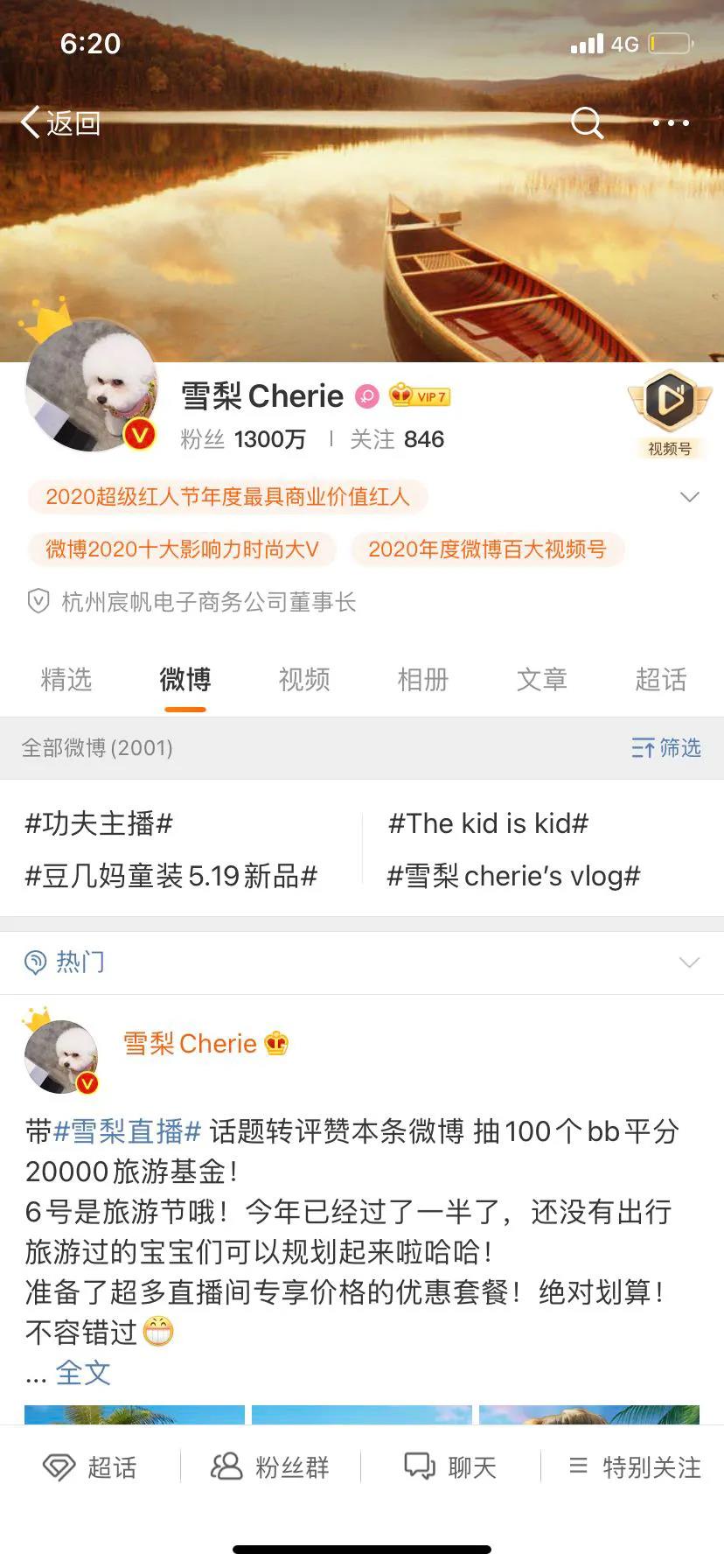The height and width of the screenshot is (1568, 724).
Task: Switch to the 视频 tab
Action: pos(304,680)
